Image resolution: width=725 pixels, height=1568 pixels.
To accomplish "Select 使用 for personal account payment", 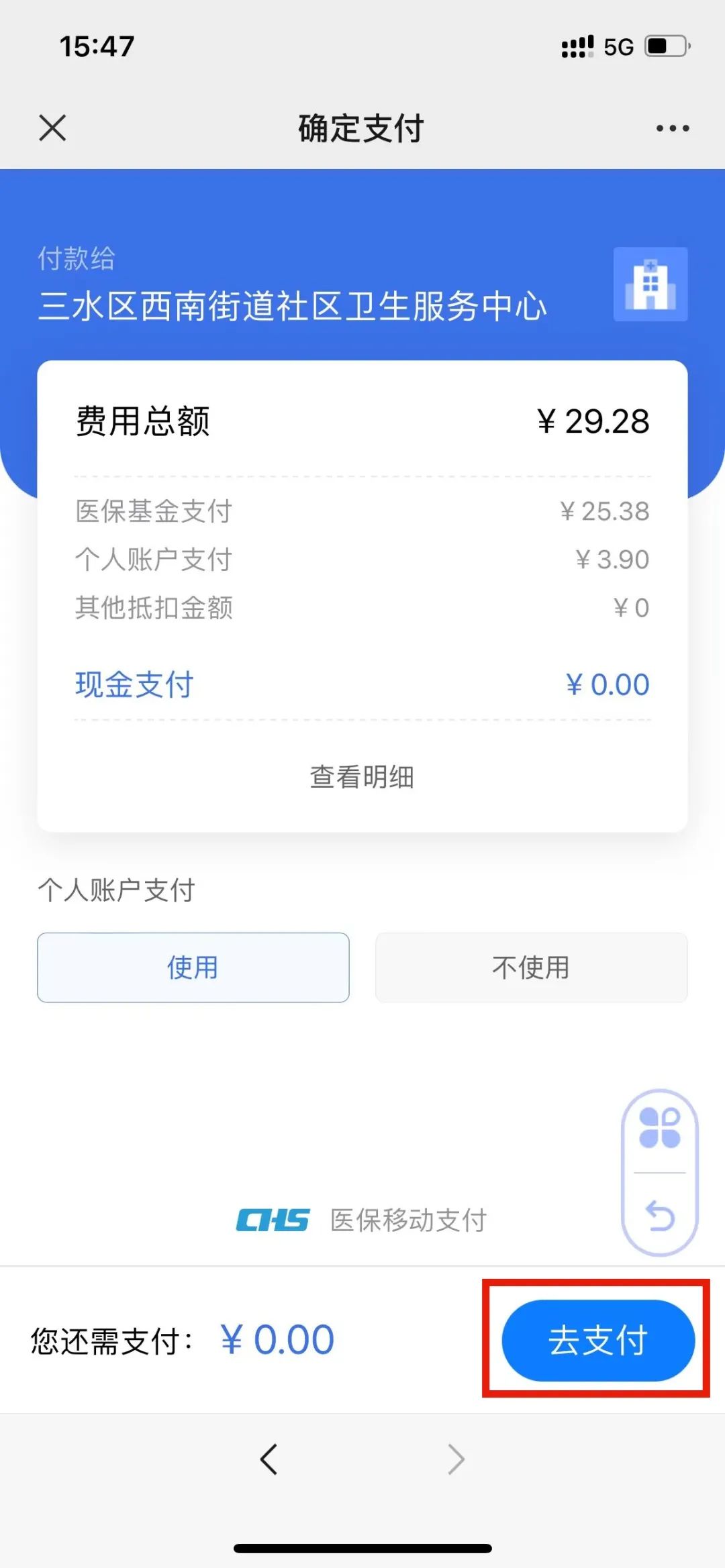I will tap(193, 968).
